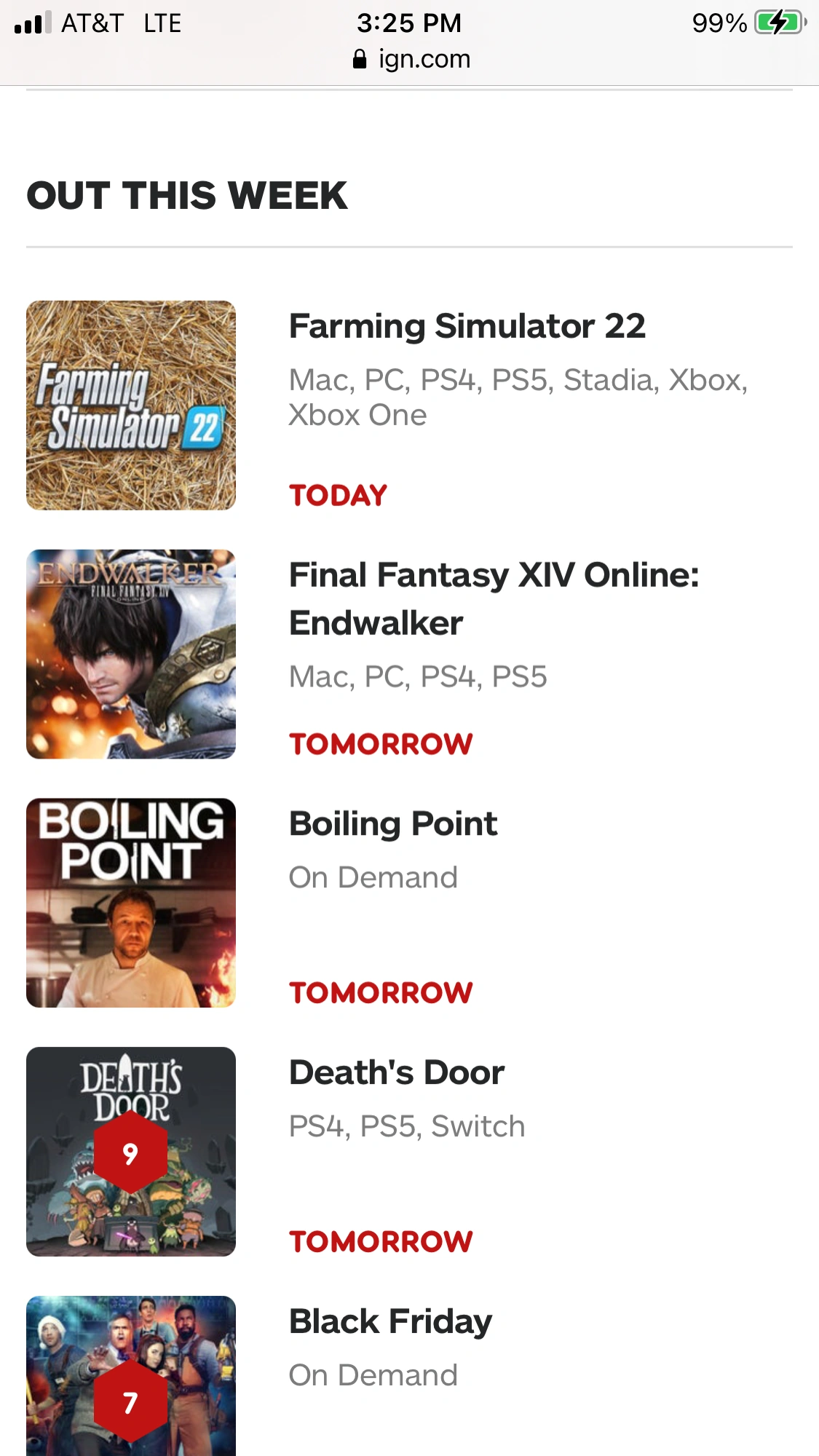Click the Farming Simulator 22 logo artwork
This screenshot has height=1456, width=819.
click(131, 404)
